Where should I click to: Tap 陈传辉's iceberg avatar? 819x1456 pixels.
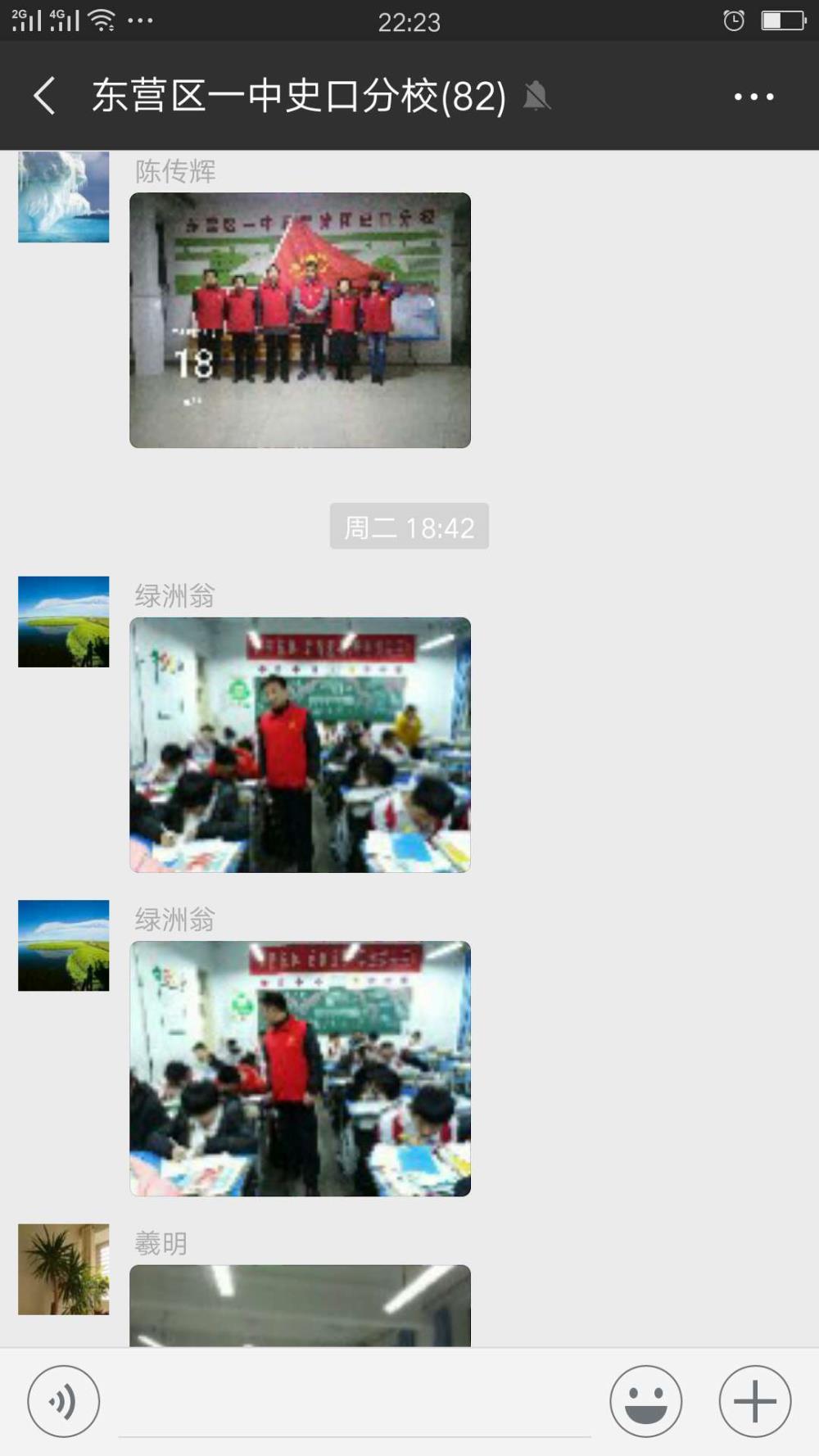click(x=64, y=197)
